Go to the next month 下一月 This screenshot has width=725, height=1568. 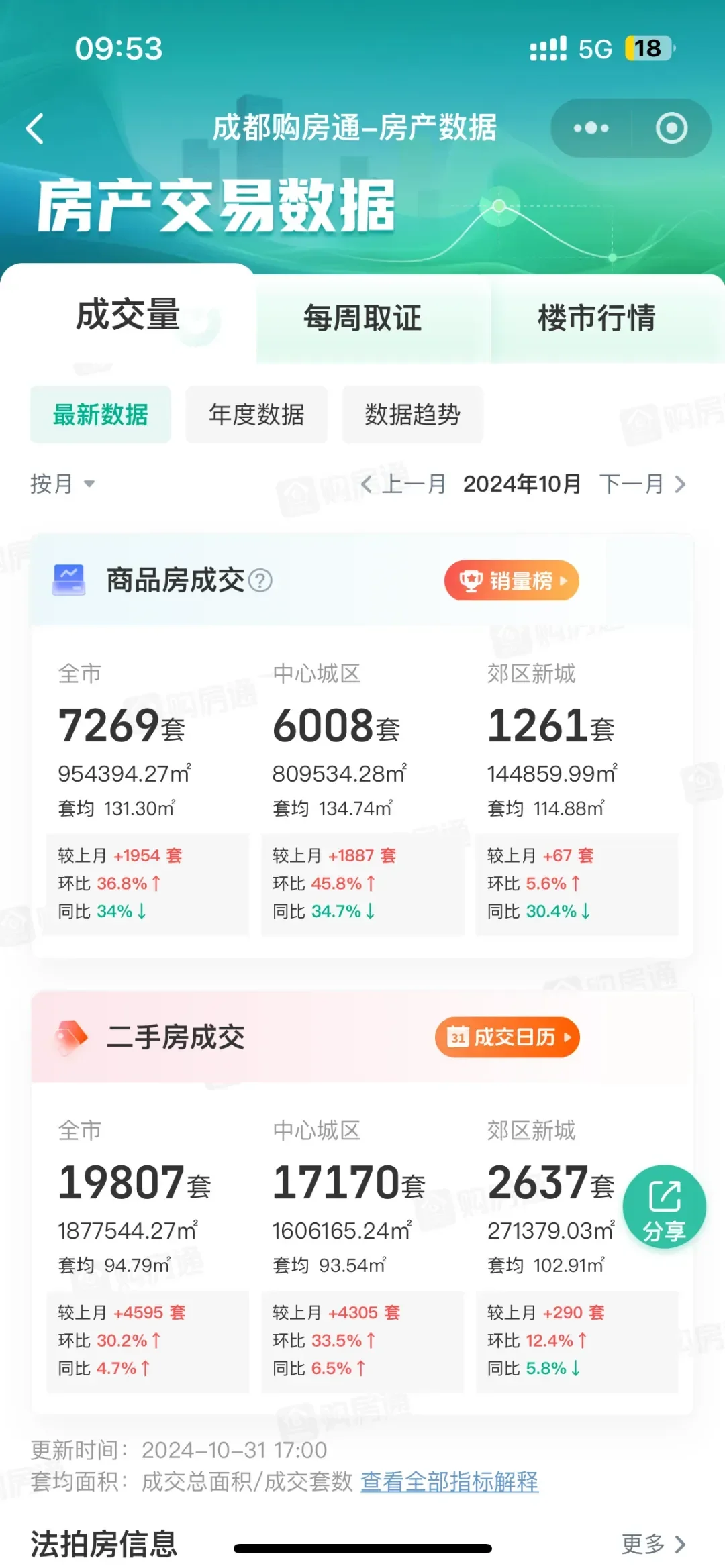point(642,484)
